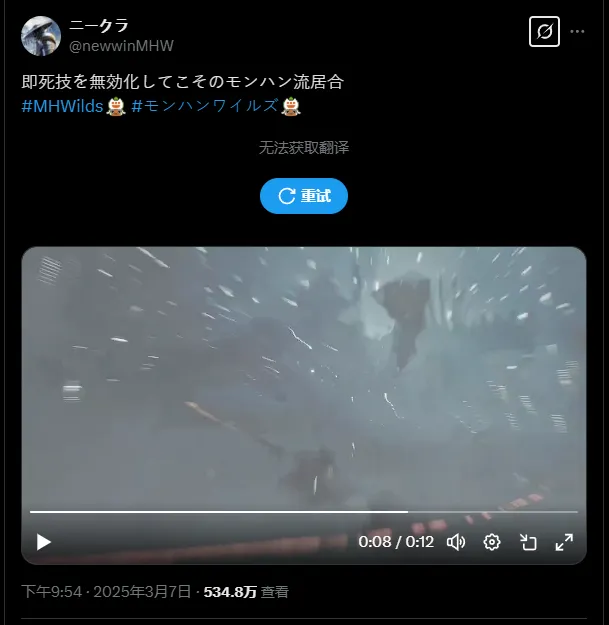The image size is (609, 625).
Task: Open the Grok icon on the post
Action: 544,32
